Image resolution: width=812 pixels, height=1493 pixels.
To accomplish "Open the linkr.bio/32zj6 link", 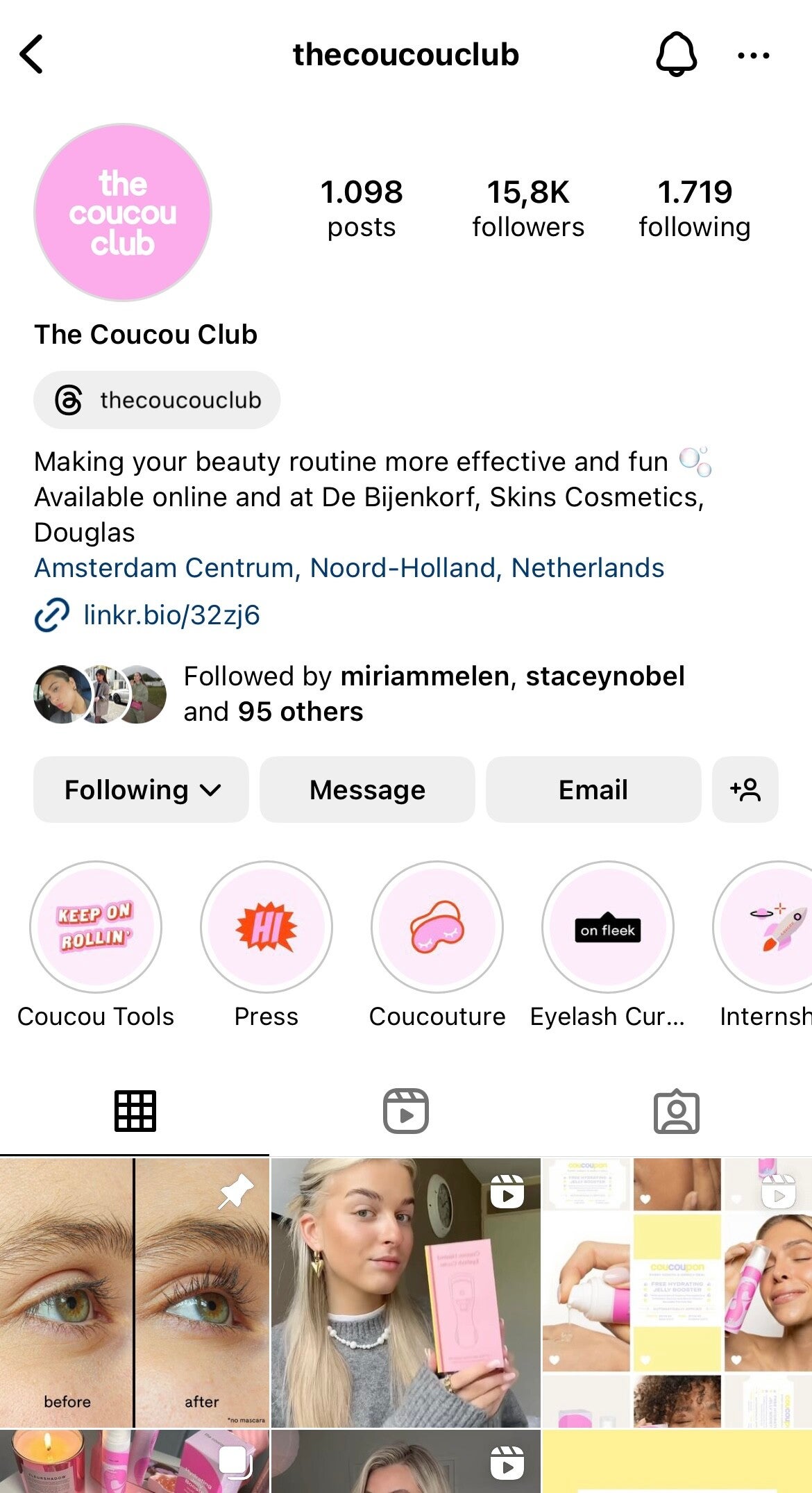I will pyautogui.click(x=171, y=615).
